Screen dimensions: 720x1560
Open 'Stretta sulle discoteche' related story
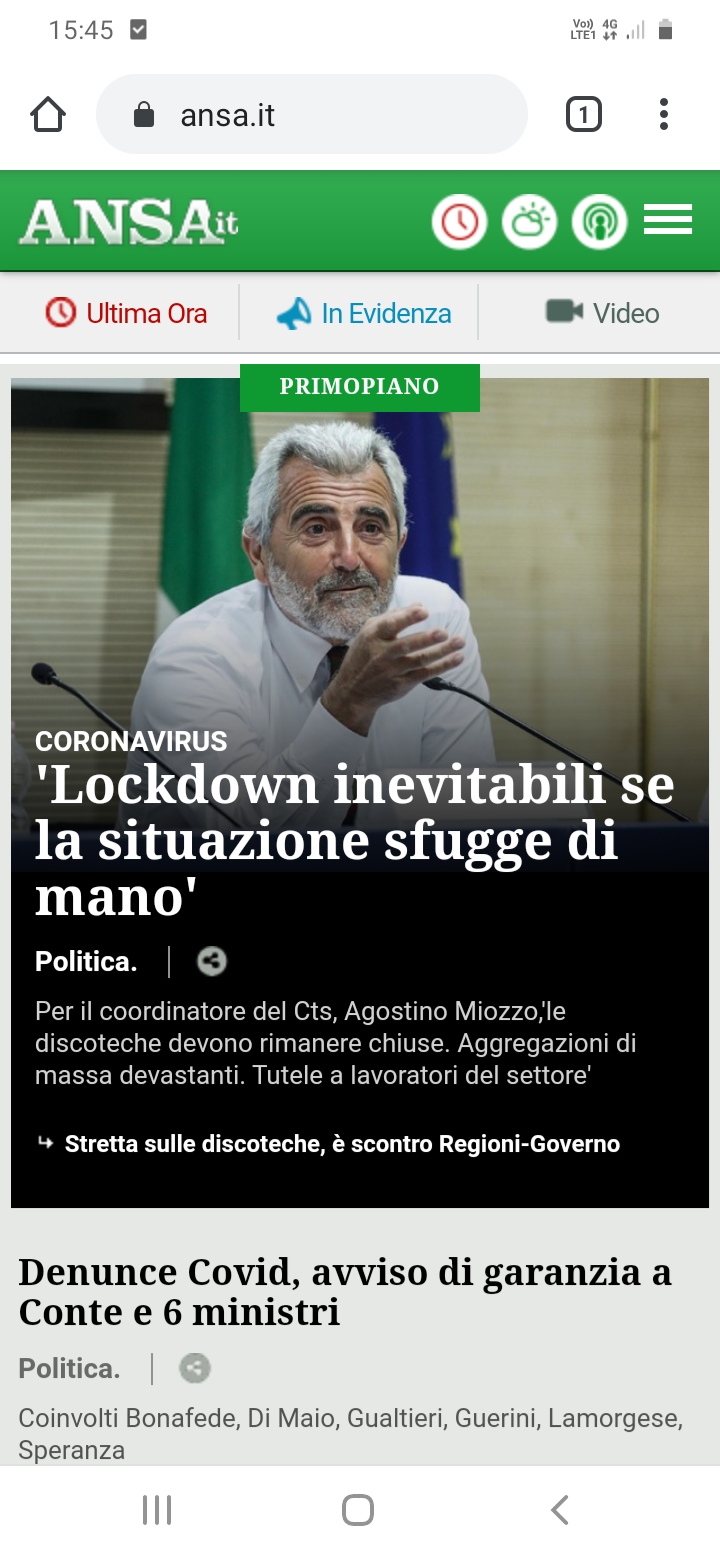pos(341,1144)
